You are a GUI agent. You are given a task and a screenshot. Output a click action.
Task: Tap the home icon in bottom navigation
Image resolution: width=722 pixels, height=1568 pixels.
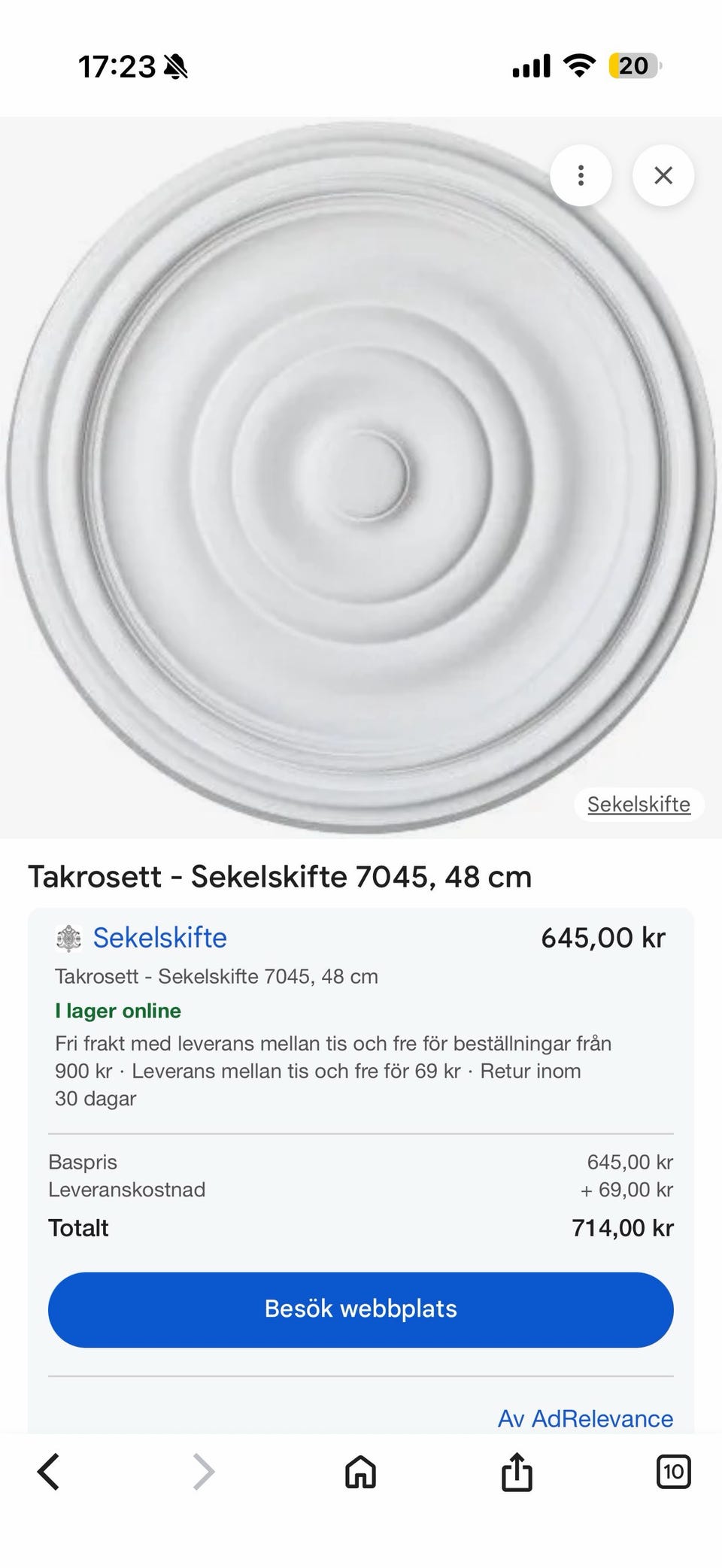pyautogui.click(x=359, y=1472)
